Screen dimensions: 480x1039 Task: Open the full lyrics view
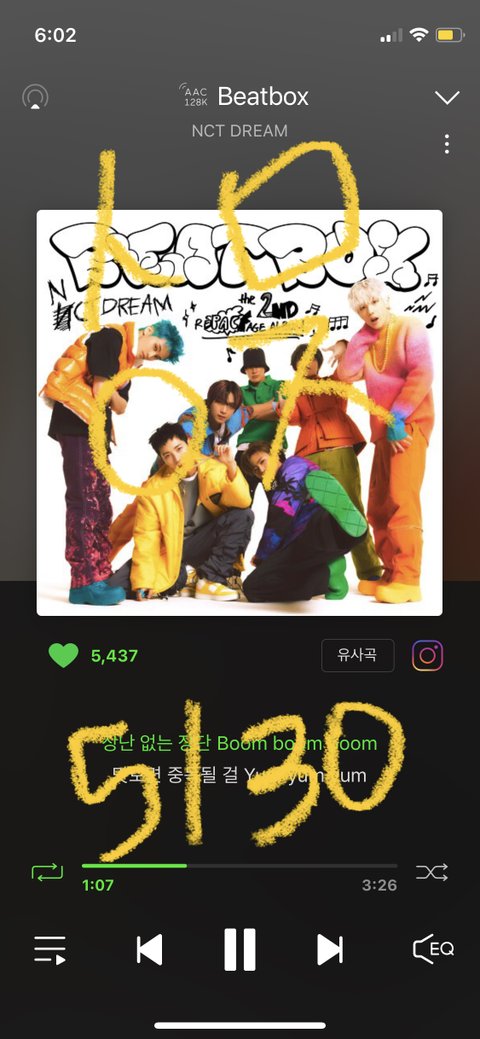click(x=239, y=759)
